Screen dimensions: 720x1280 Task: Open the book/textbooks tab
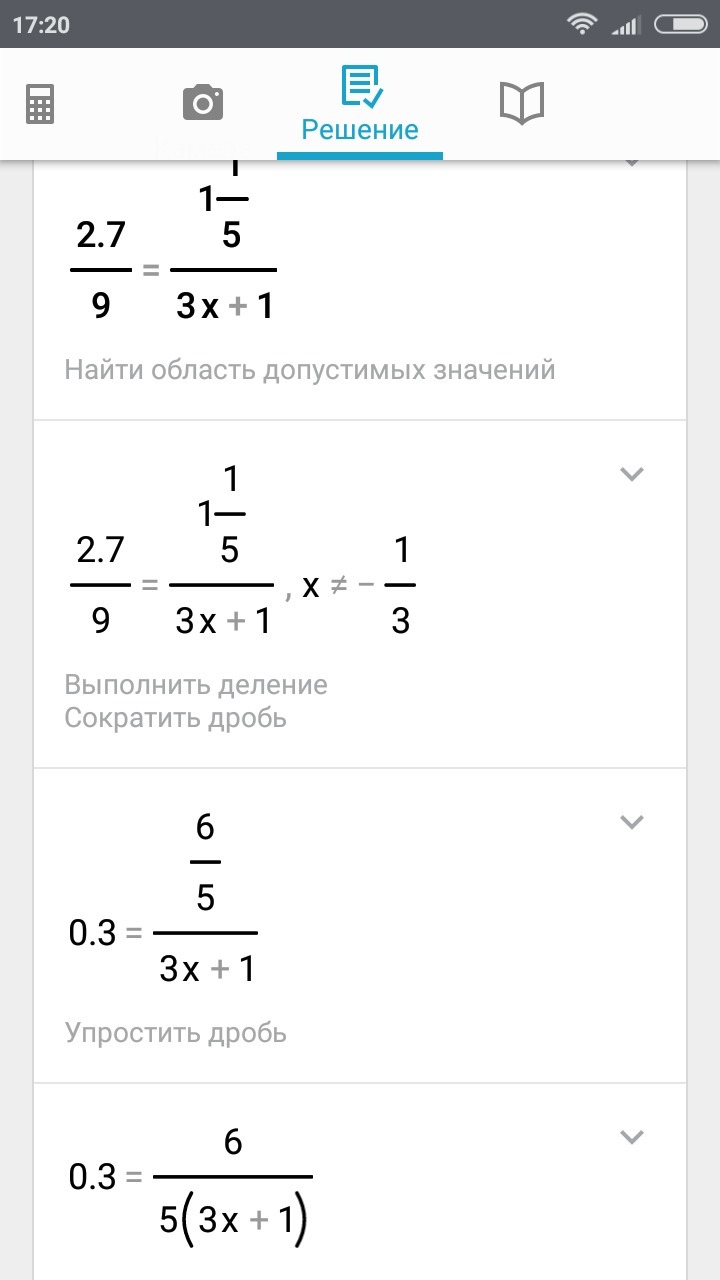tap(521, 103)
